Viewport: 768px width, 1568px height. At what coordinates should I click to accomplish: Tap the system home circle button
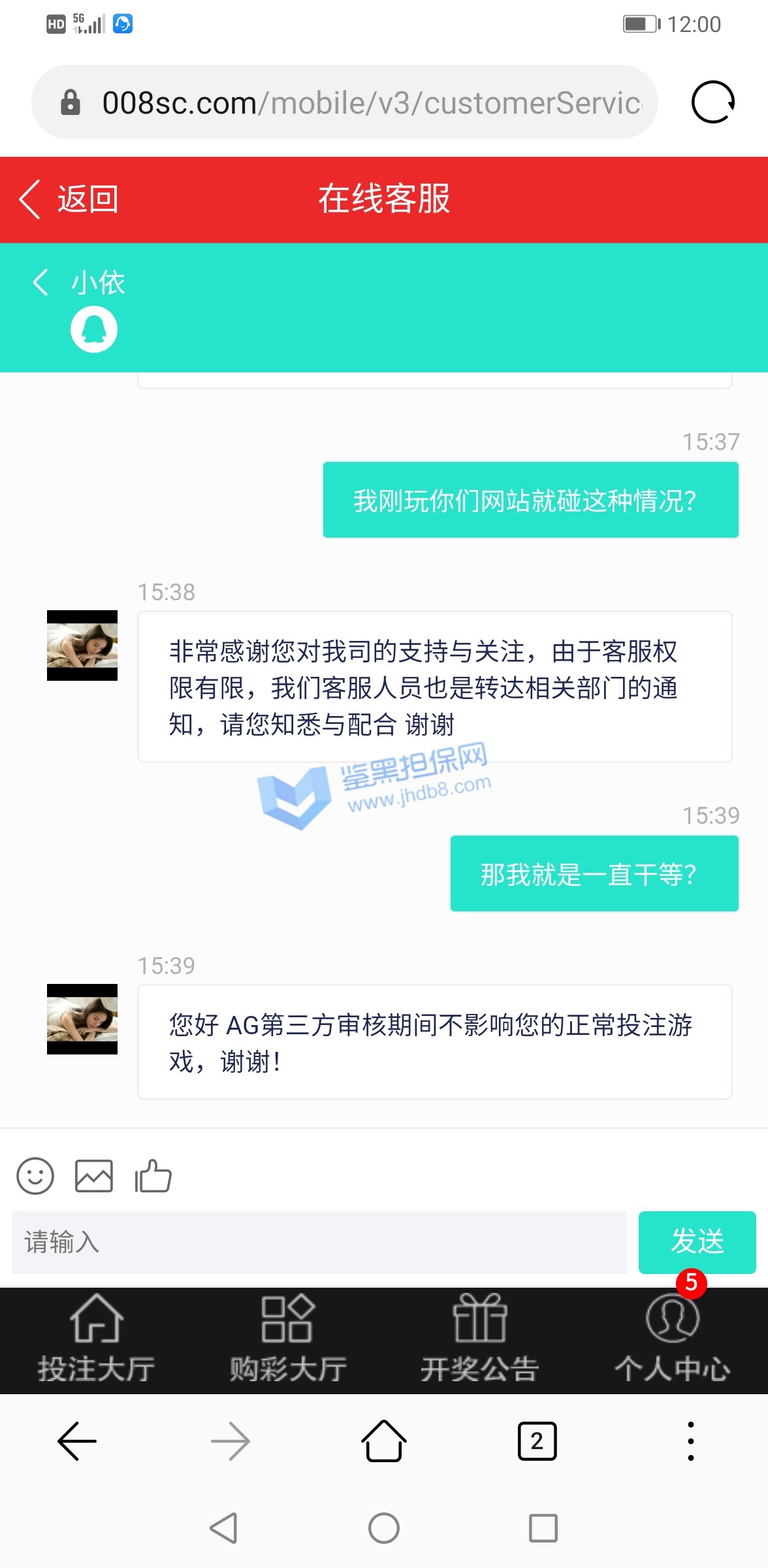pyautogui.click(x=384, y=1528)
